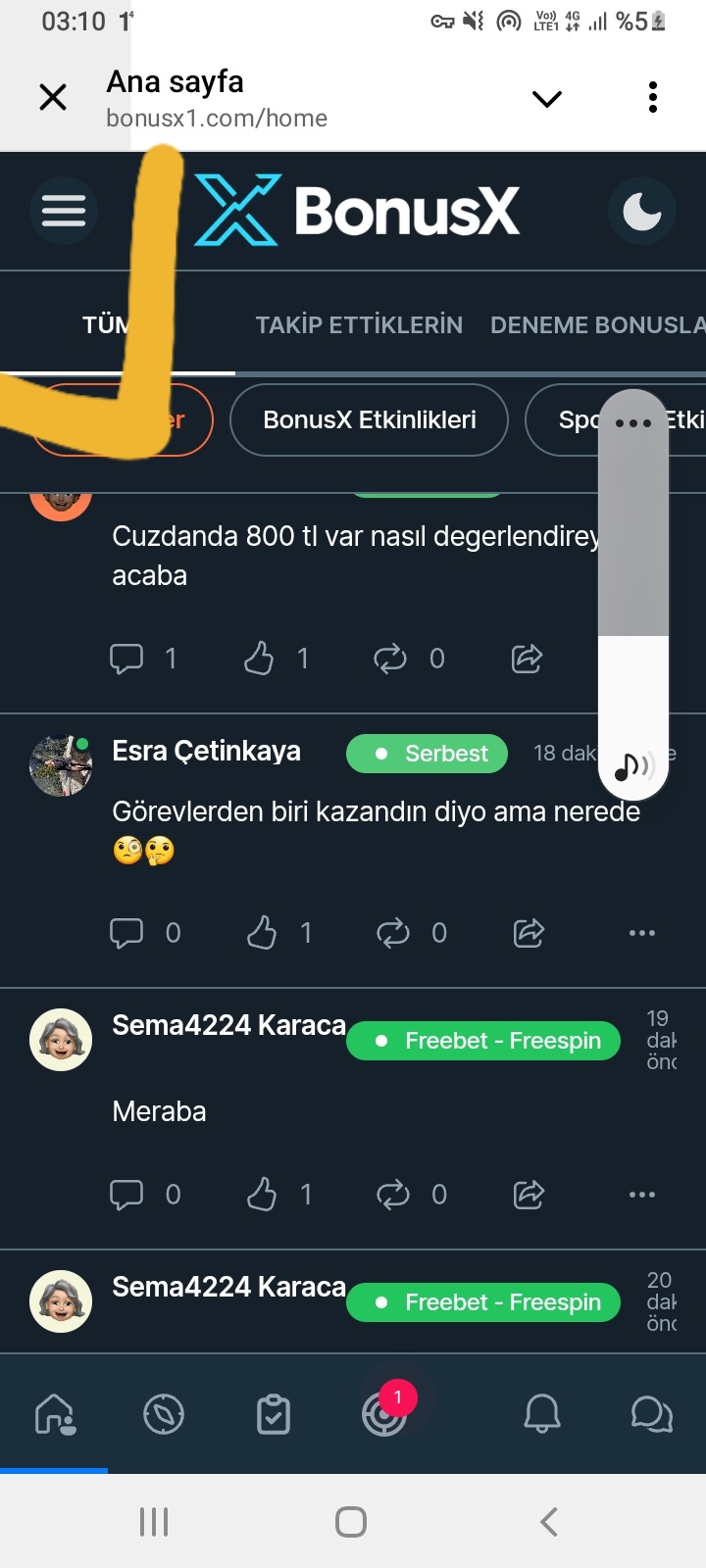Open volume panel more options dots

[633, 423]
